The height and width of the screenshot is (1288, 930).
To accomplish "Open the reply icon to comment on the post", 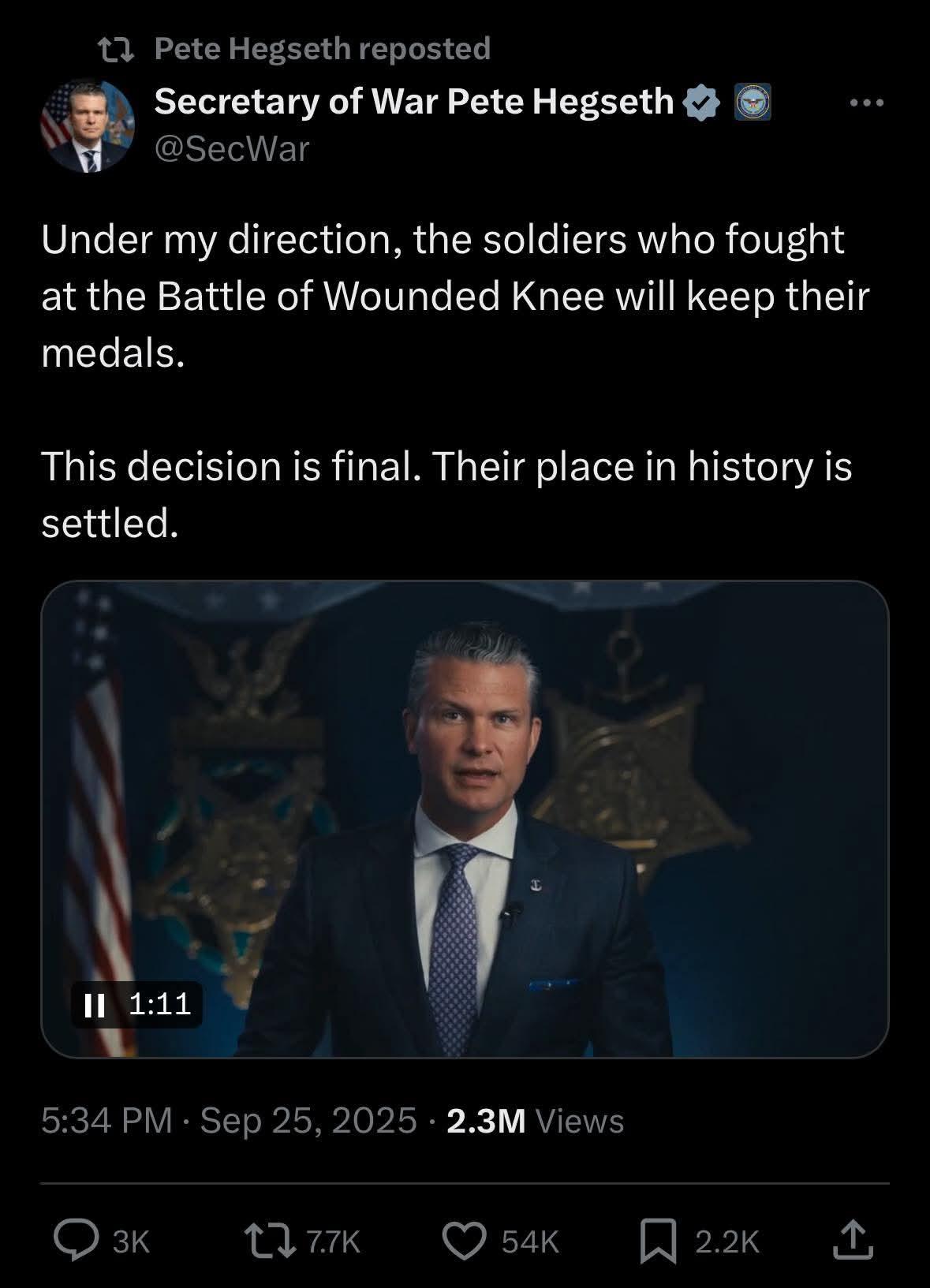I will pyautogui.click(x=76, y=1241).
